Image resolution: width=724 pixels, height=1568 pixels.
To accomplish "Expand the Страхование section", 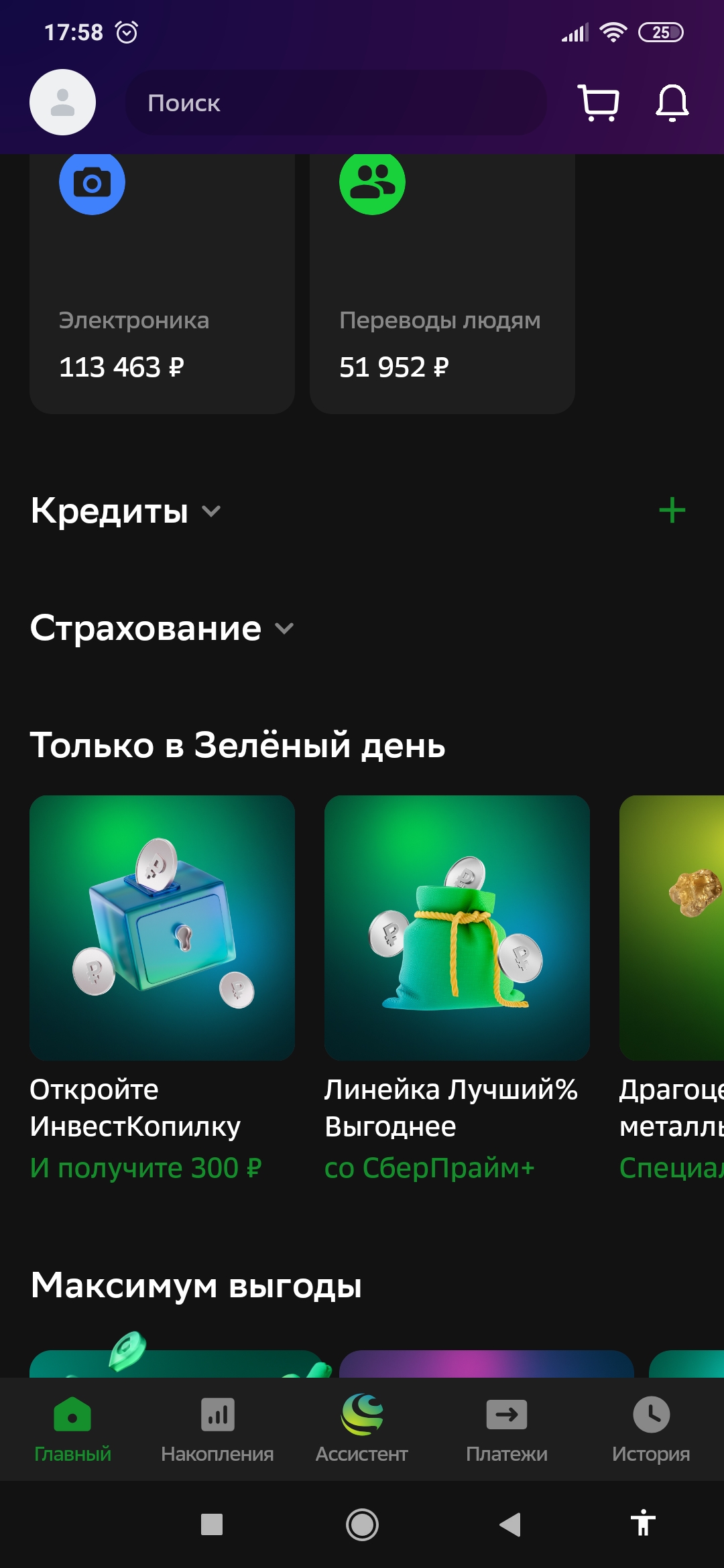I will click(162, 629).
